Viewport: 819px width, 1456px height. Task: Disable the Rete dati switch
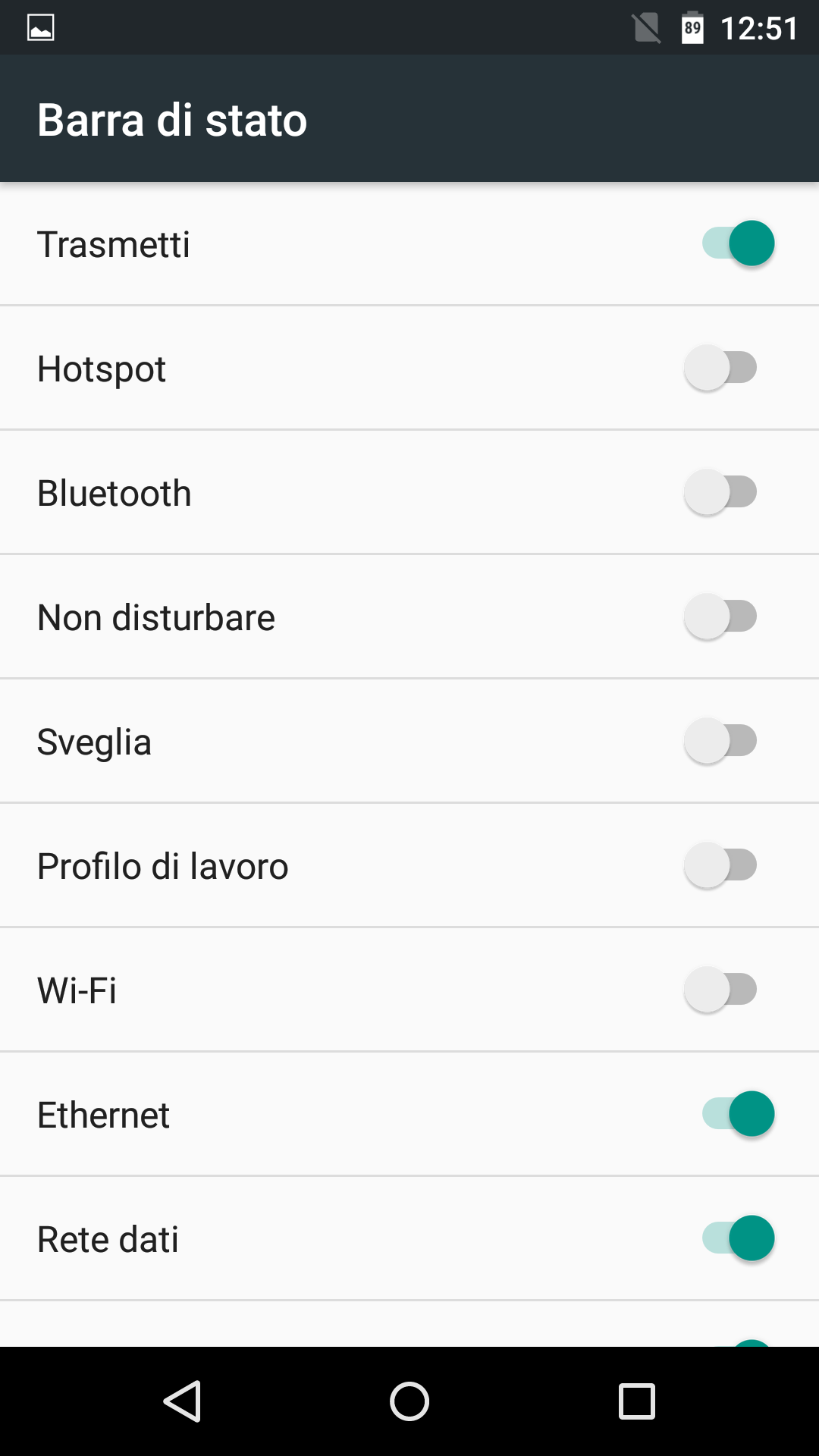coord(738,1238)
